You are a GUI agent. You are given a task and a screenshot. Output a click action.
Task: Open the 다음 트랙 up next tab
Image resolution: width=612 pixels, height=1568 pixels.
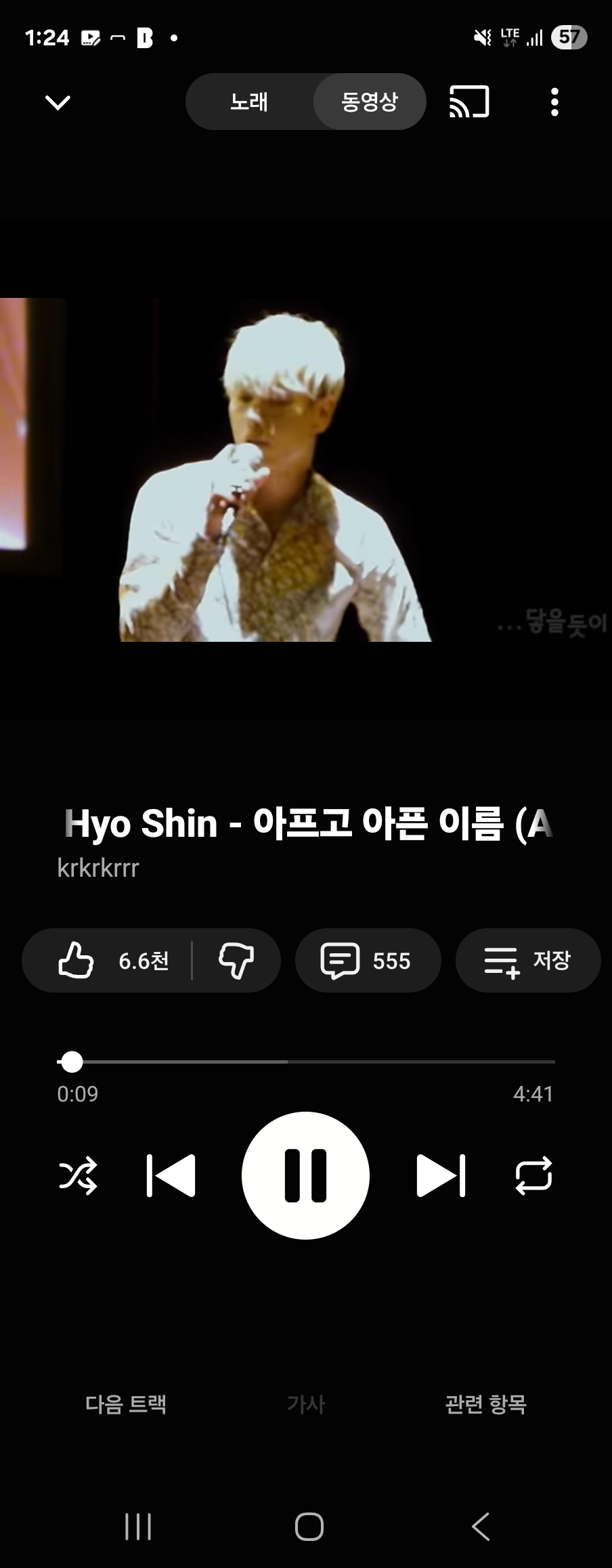click(x=125, y=1404)
